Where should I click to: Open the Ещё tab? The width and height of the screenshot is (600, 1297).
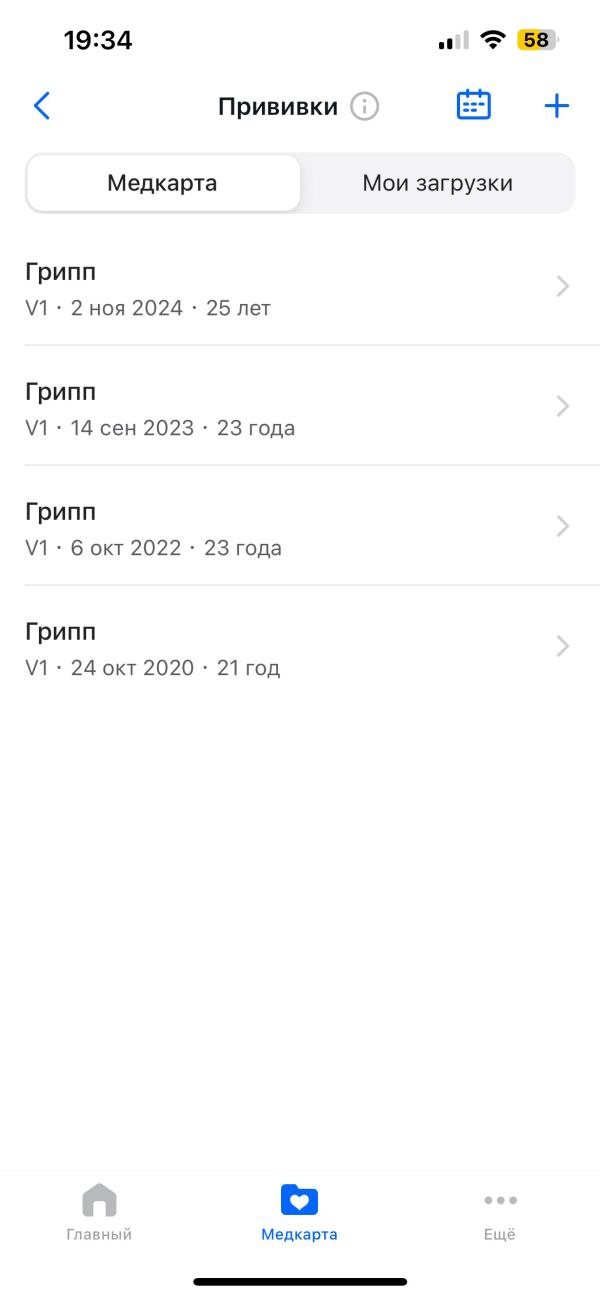click(x=499, y=1213)
